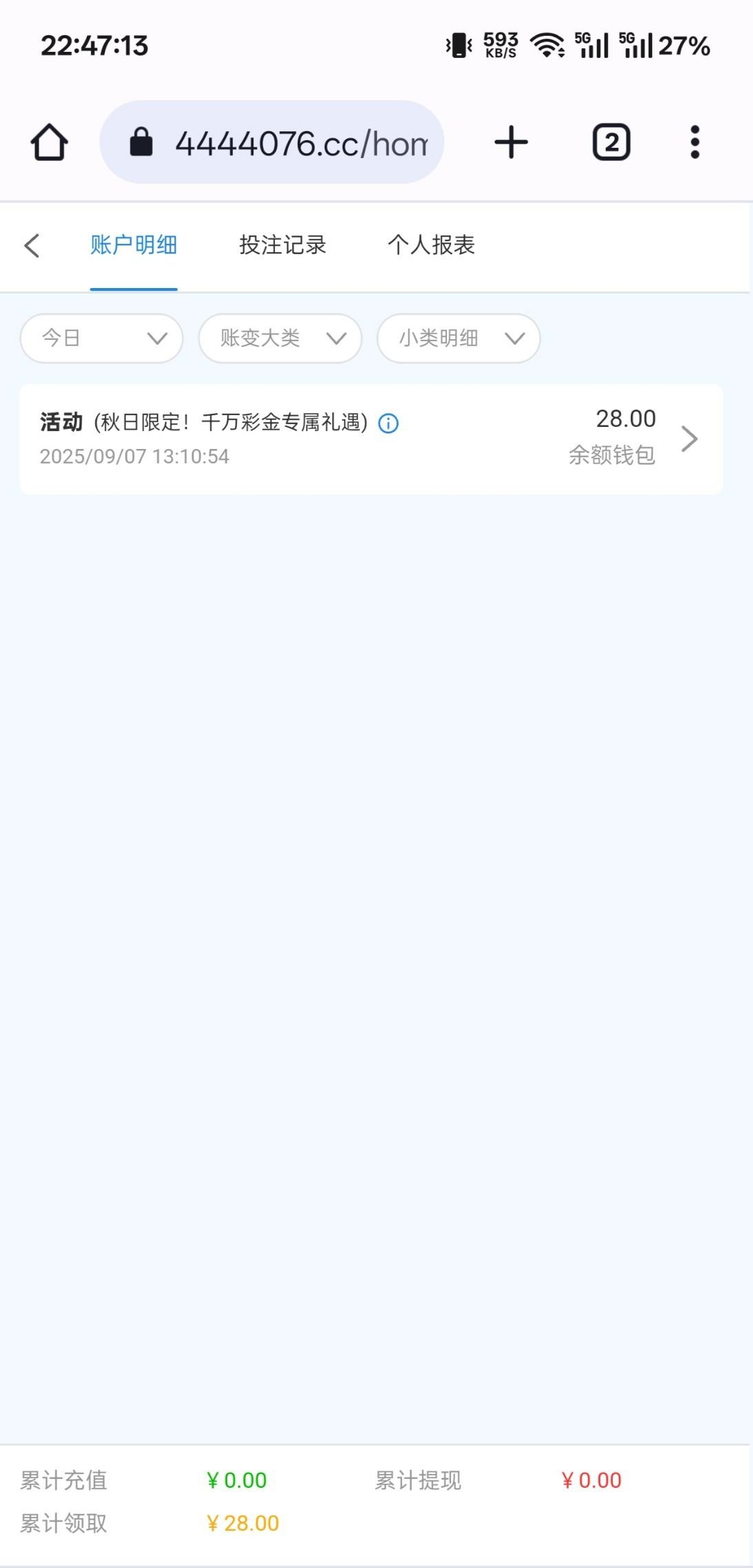Switch to the 投注记录 tab
Viewport: 753px width, 1568px height.
pyautogui.click(x=283, y=245)
